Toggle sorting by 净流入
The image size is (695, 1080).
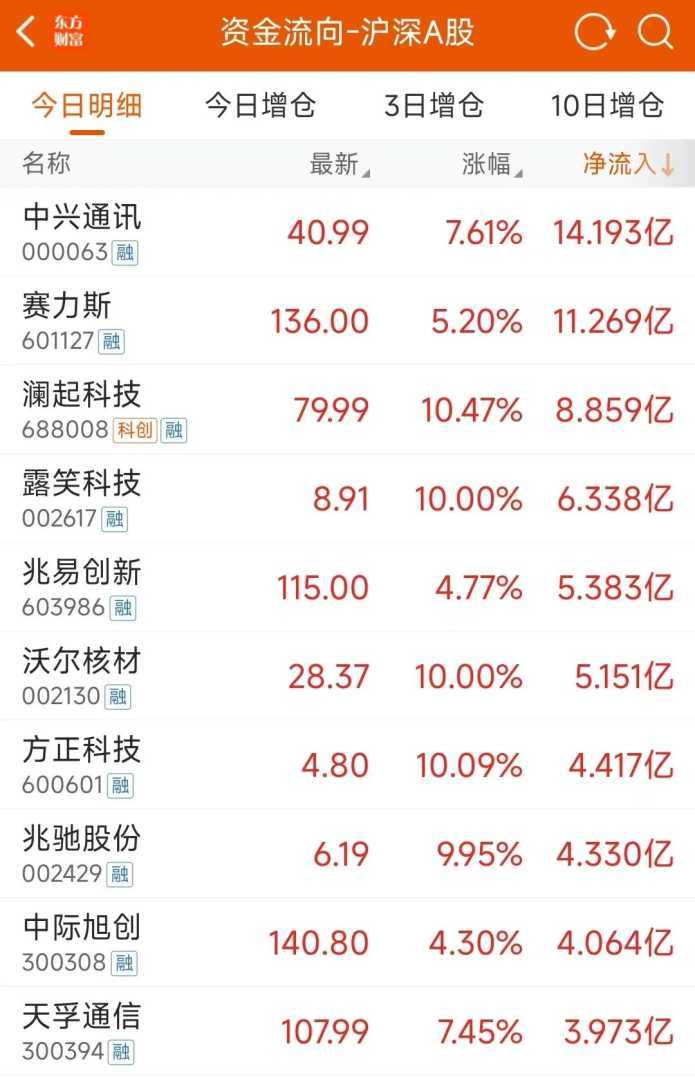click(628, 165)
